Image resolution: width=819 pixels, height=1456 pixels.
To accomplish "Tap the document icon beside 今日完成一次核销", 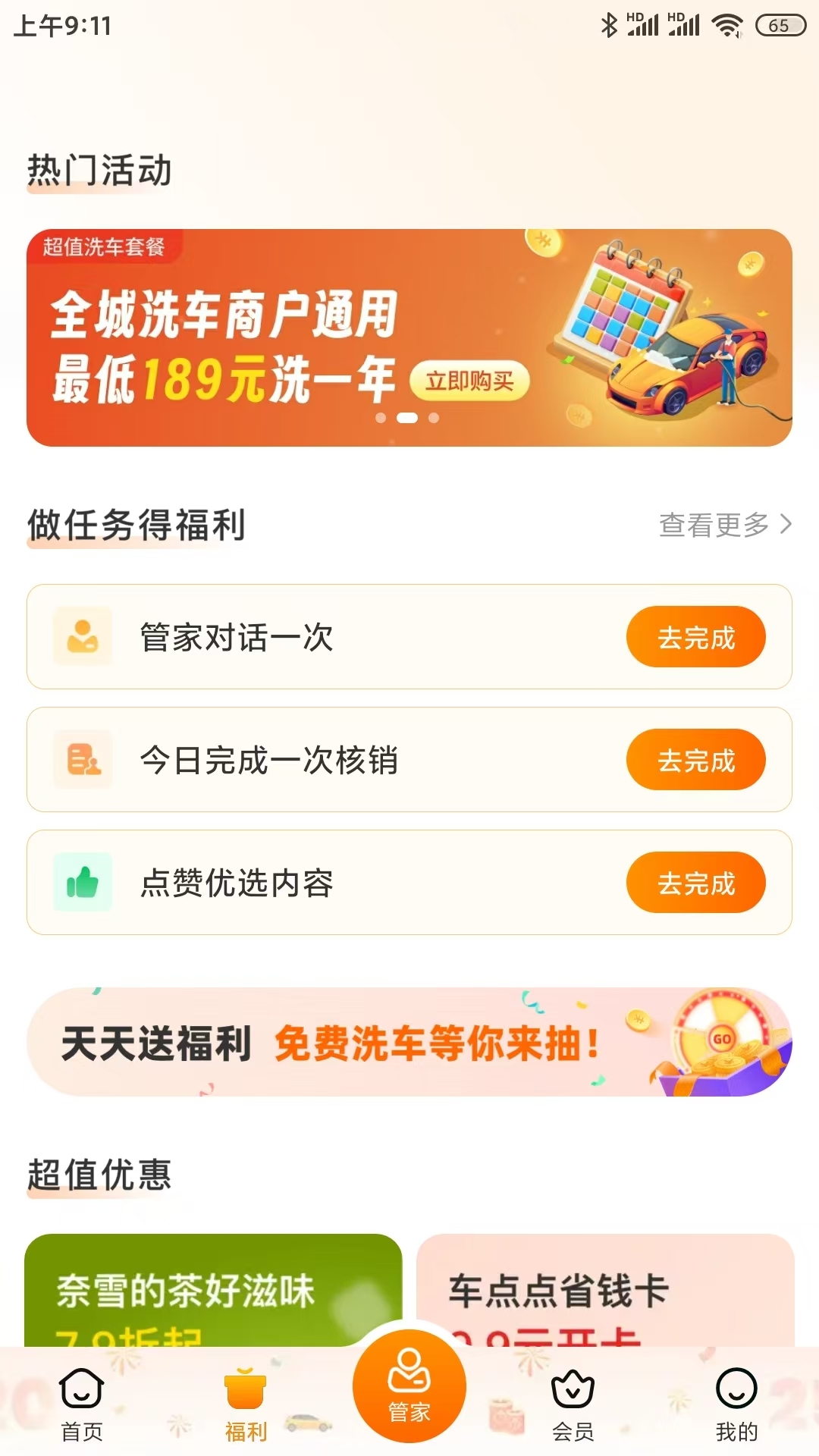I will [x=83, y=759].
